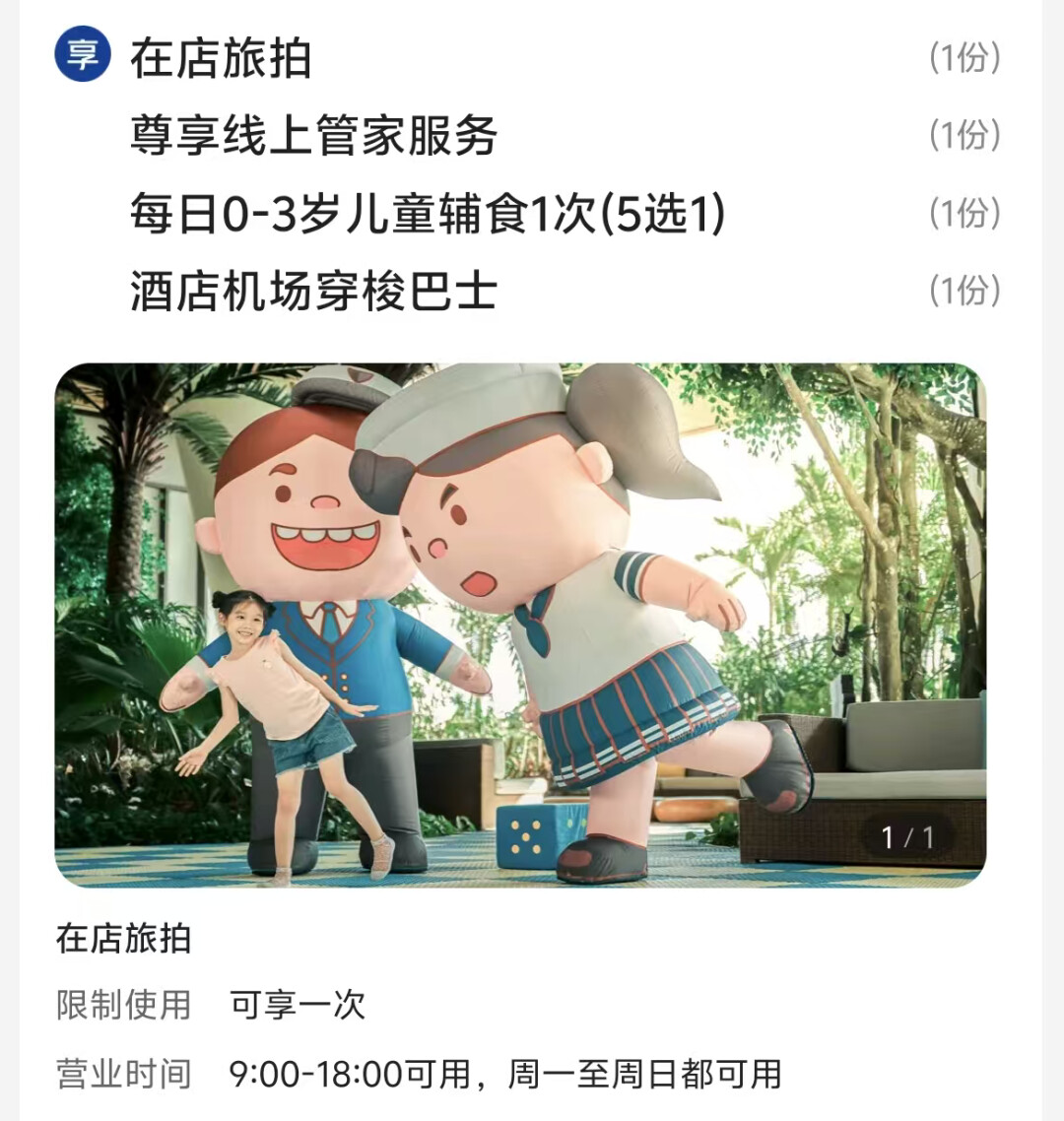Open the 在店旅拍 photo in full view
The image size is (1064, 1121).
pos(519,625)
